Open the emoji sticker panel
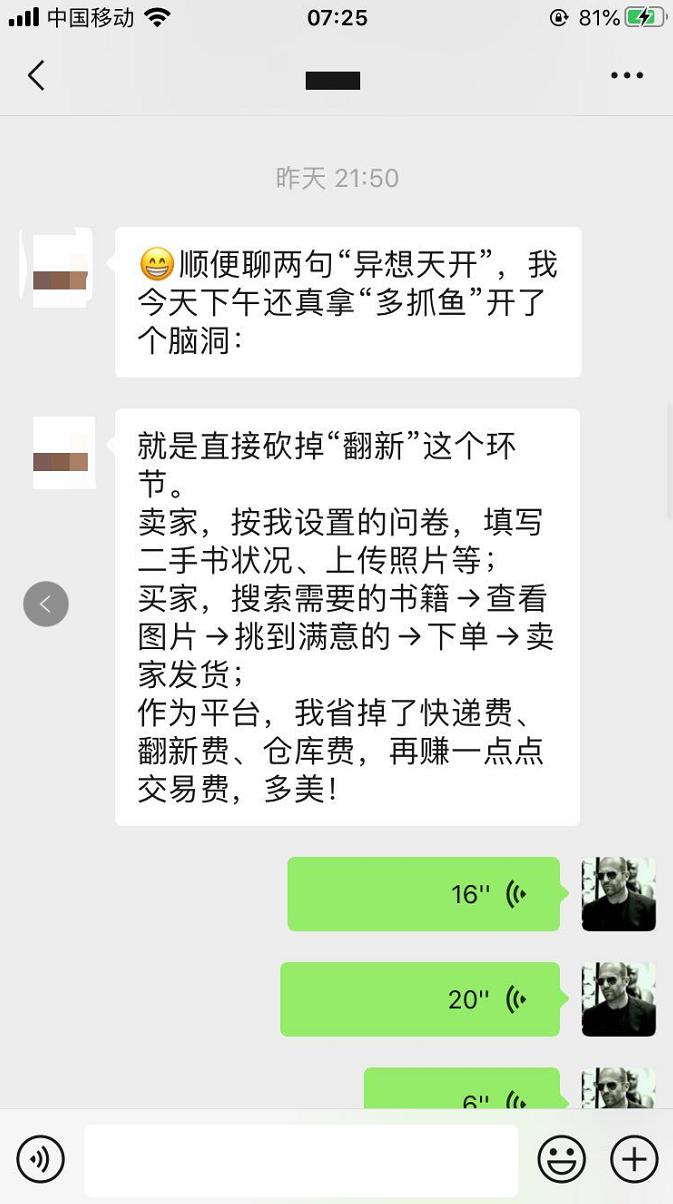The width and height of the screenshot is (673, 1204). coord(562,1159)
